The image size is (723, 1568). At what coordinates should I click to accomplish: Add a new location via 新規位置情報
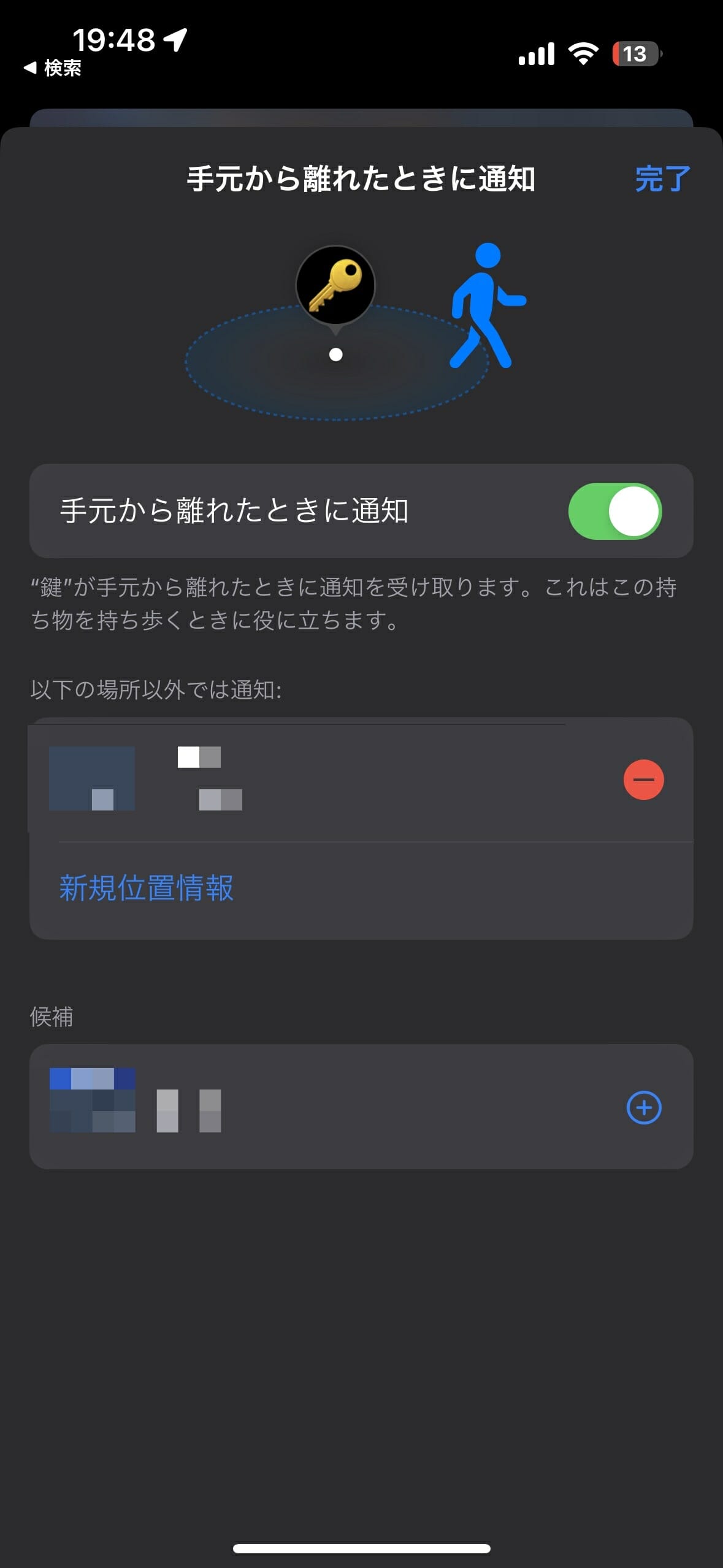[146, 888]
